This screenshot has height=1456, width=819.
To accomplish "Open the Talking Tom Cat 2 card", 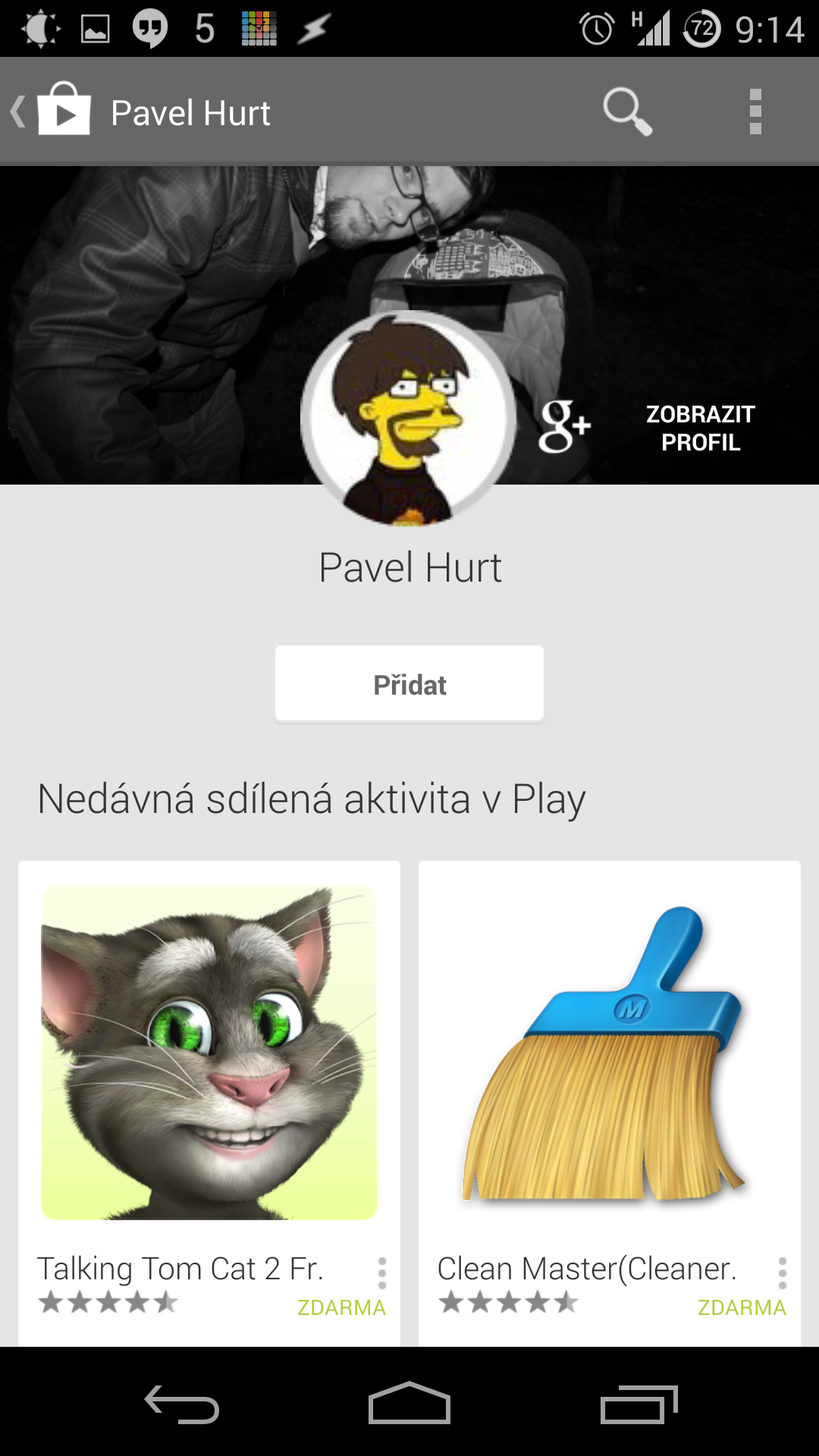I will pos(209,1103).
